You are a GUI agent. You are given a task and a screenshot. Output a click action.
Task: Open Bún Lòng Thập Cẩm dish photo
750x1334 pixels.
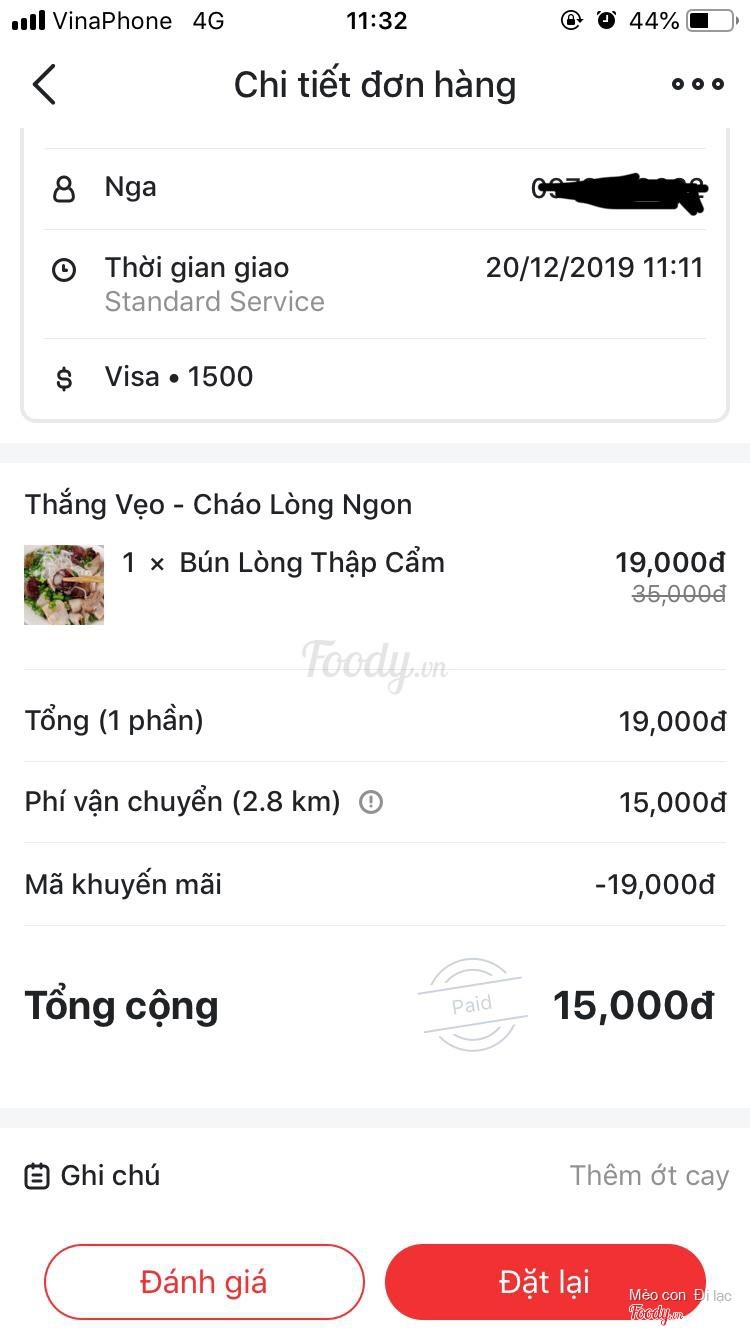point(64,585)
